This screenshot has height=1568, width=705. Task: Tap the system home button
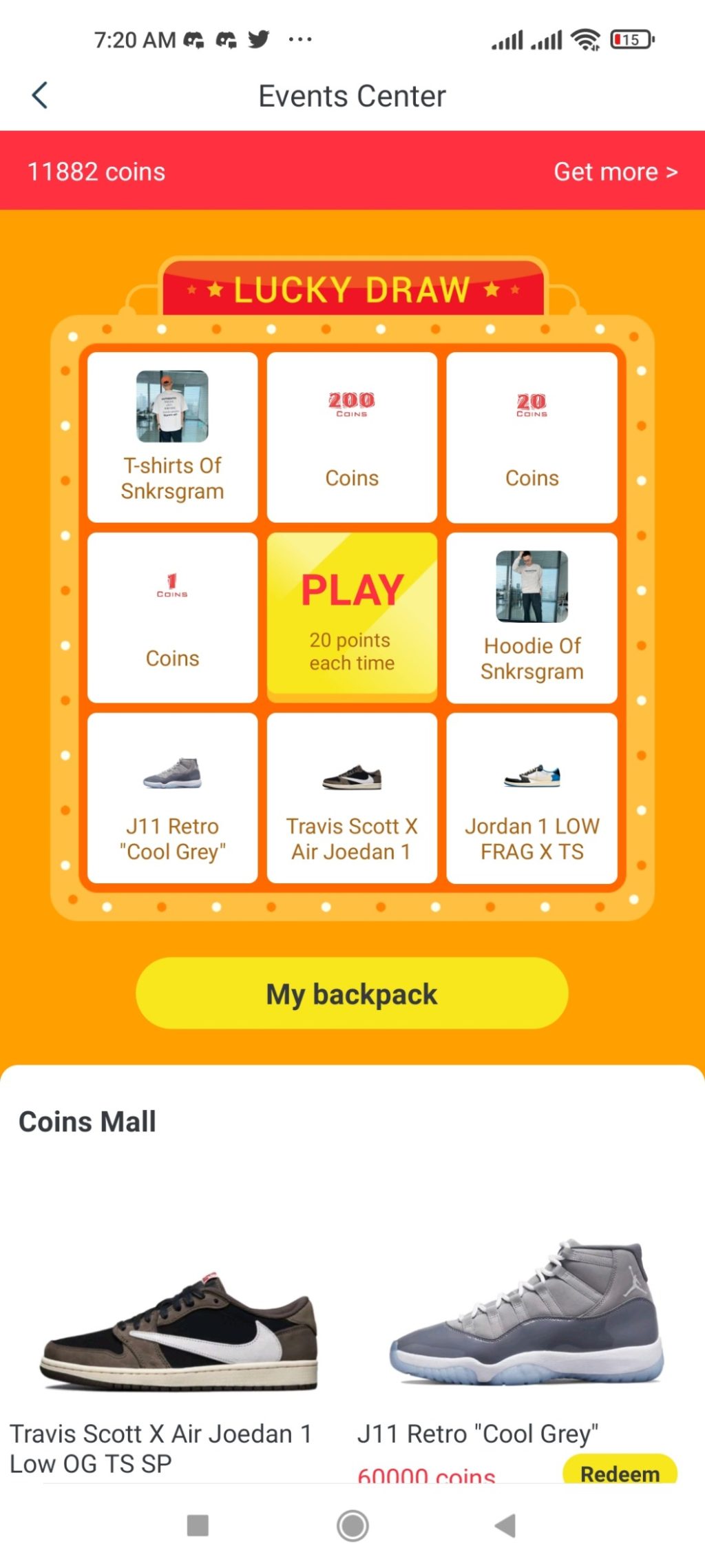tap(352, 1525)
